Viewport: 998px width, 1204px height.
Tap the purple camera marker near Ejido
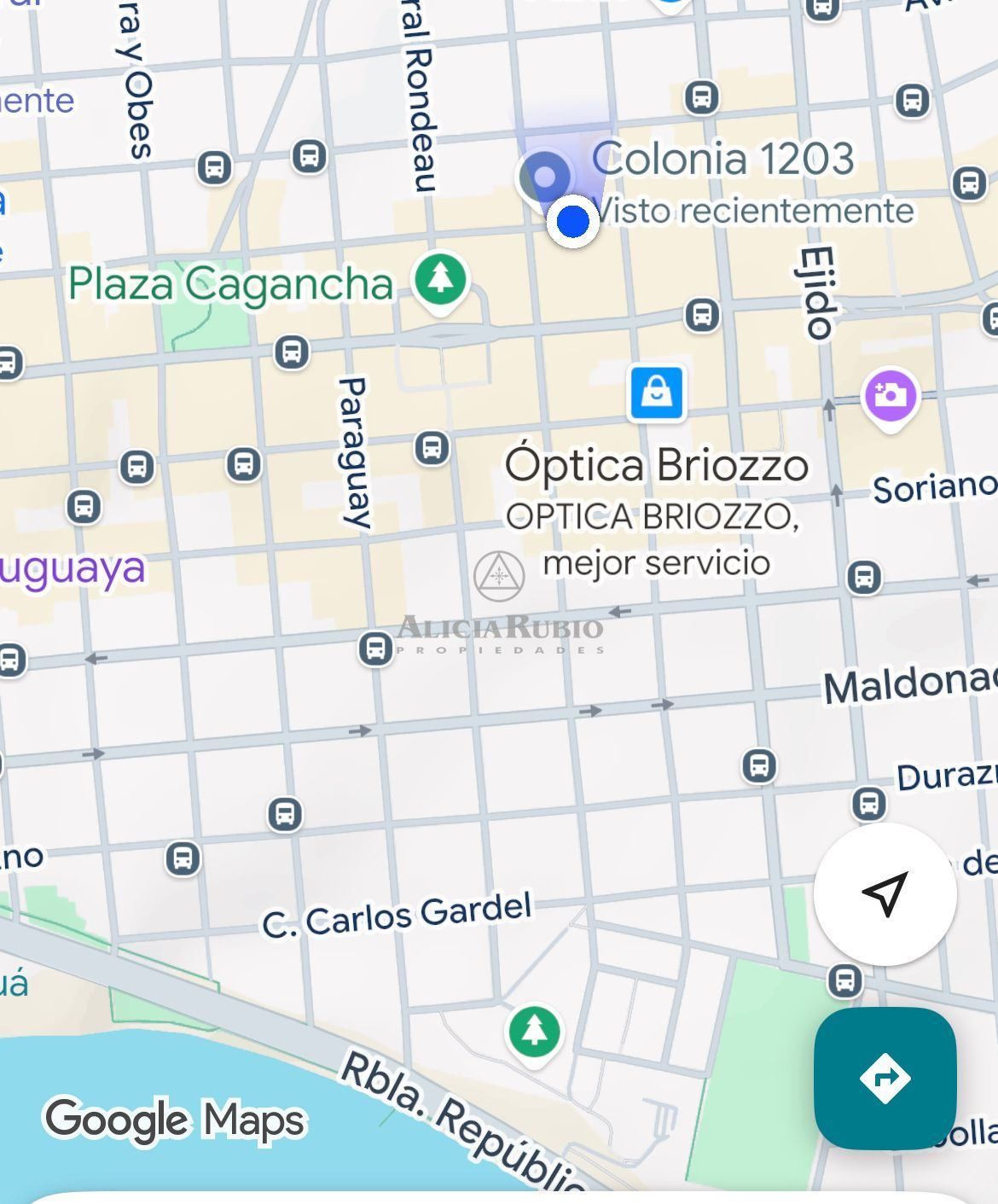click(x=890, y=396)
